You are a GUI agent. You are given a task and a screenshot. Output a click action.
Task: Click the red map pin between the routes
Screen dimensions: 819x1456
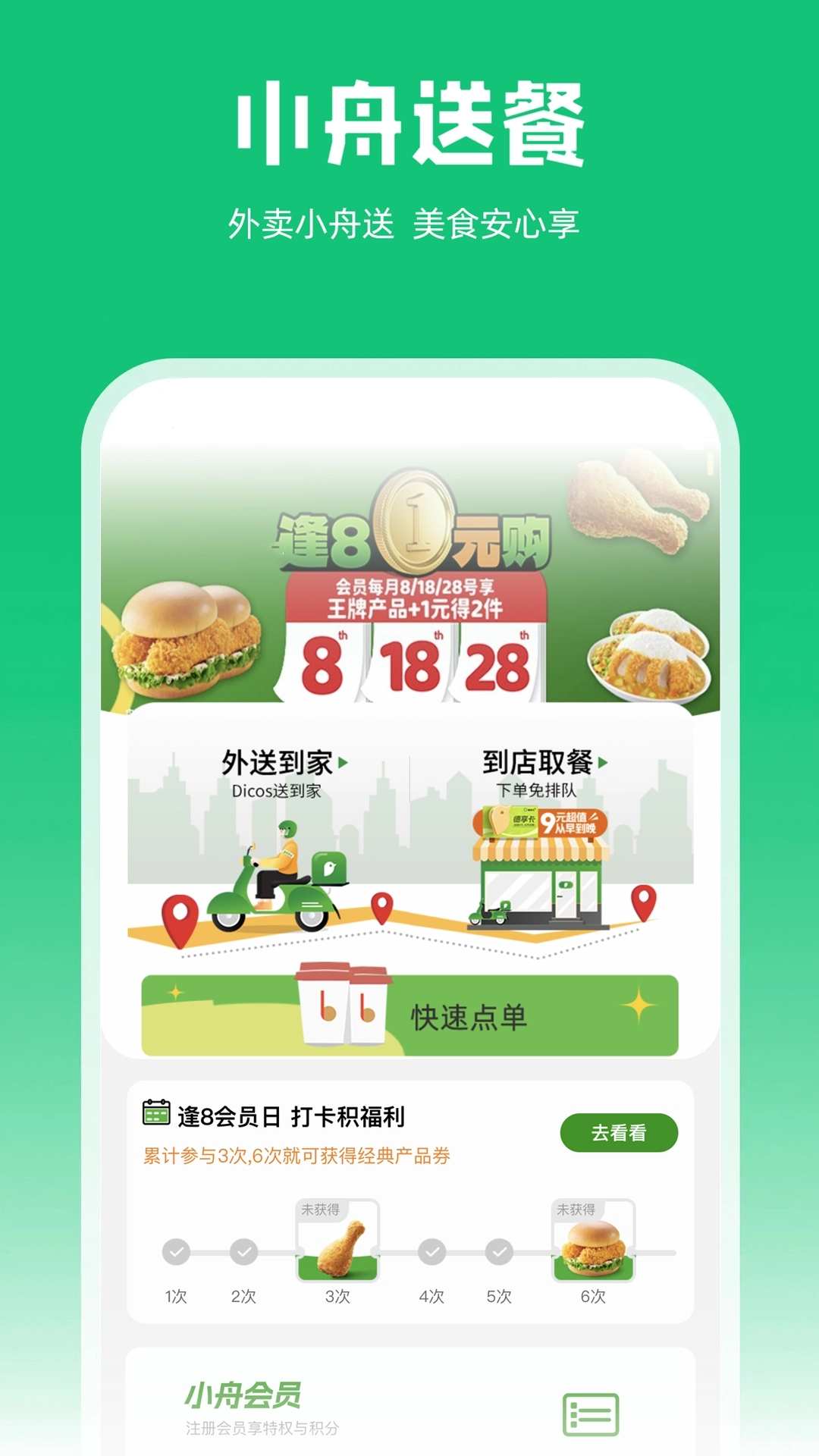pyautogui.click(x=381, y=906)
